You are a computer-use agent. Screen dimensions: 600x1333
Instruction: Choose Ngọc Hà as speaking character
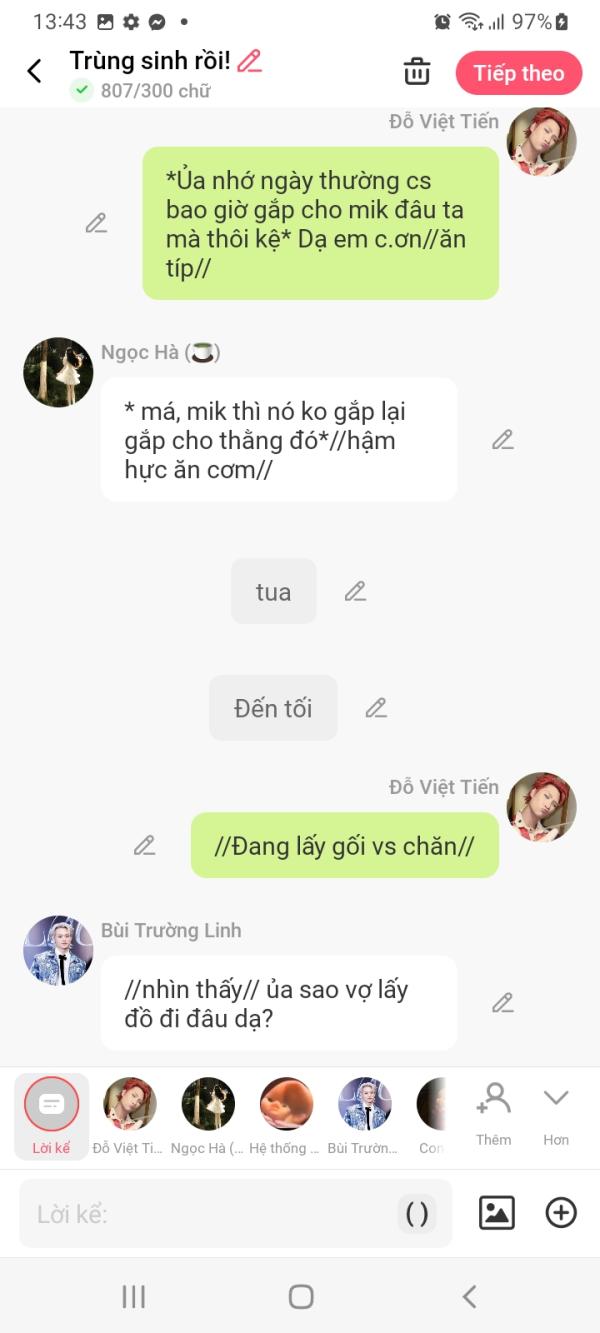pyautogui.click(x=208, y=1114)
